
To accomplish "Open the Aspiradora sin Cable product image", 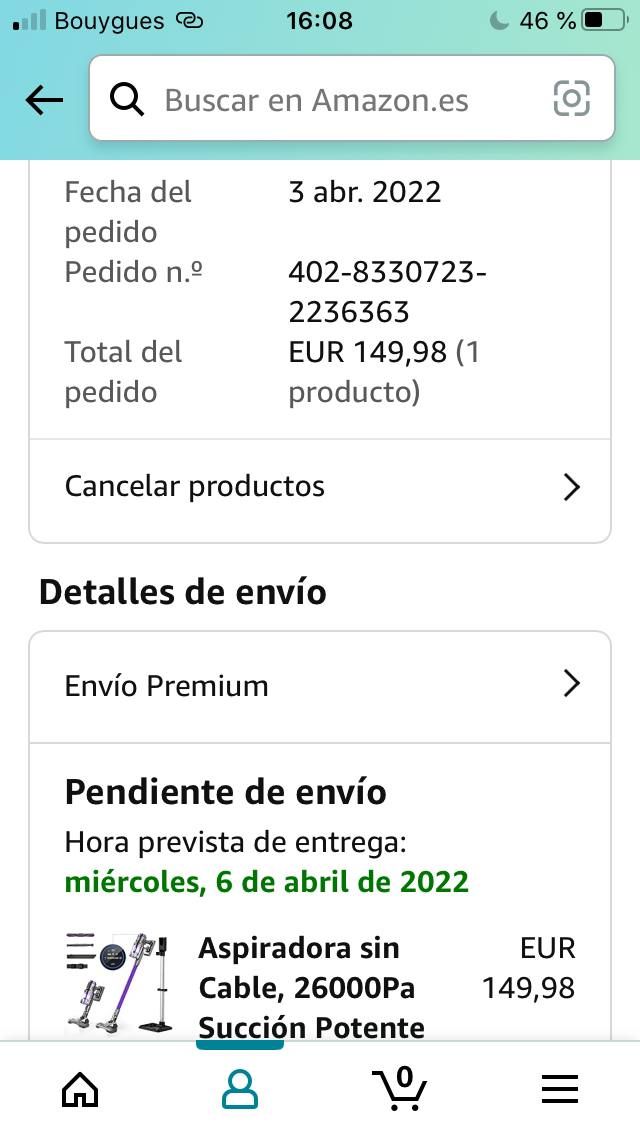I will click(x=116, y=985).
